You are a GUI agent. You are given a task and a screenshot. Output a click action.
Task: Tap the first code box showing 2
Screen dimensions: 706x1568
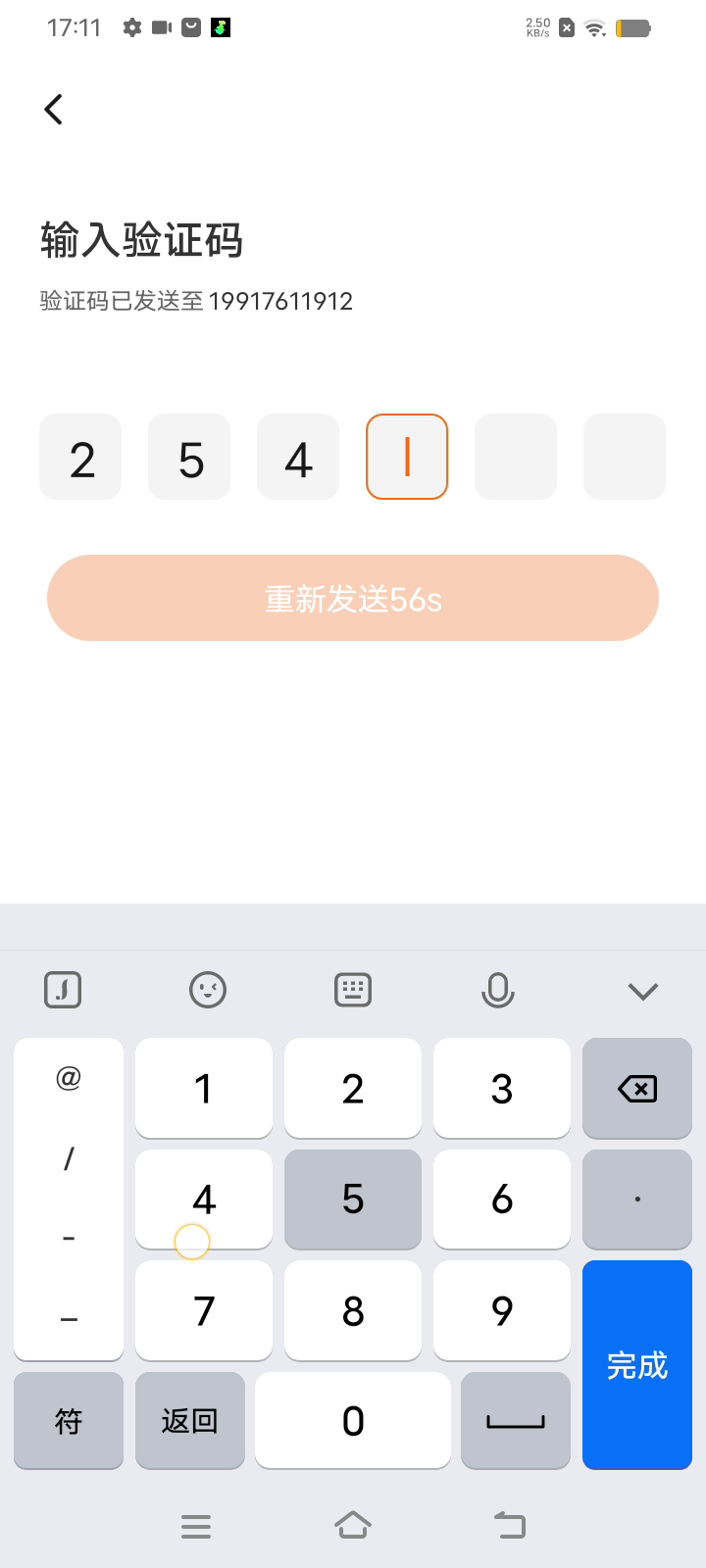[x=80, y=457]
